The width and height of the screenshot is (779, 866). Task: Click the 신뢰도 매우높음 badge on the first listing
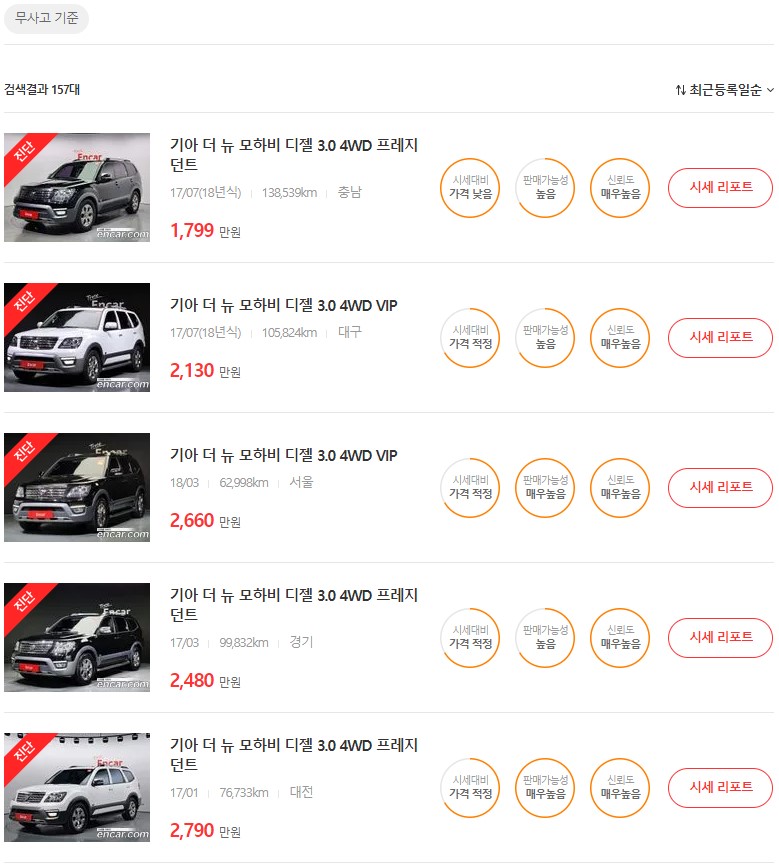click(619, 187)
